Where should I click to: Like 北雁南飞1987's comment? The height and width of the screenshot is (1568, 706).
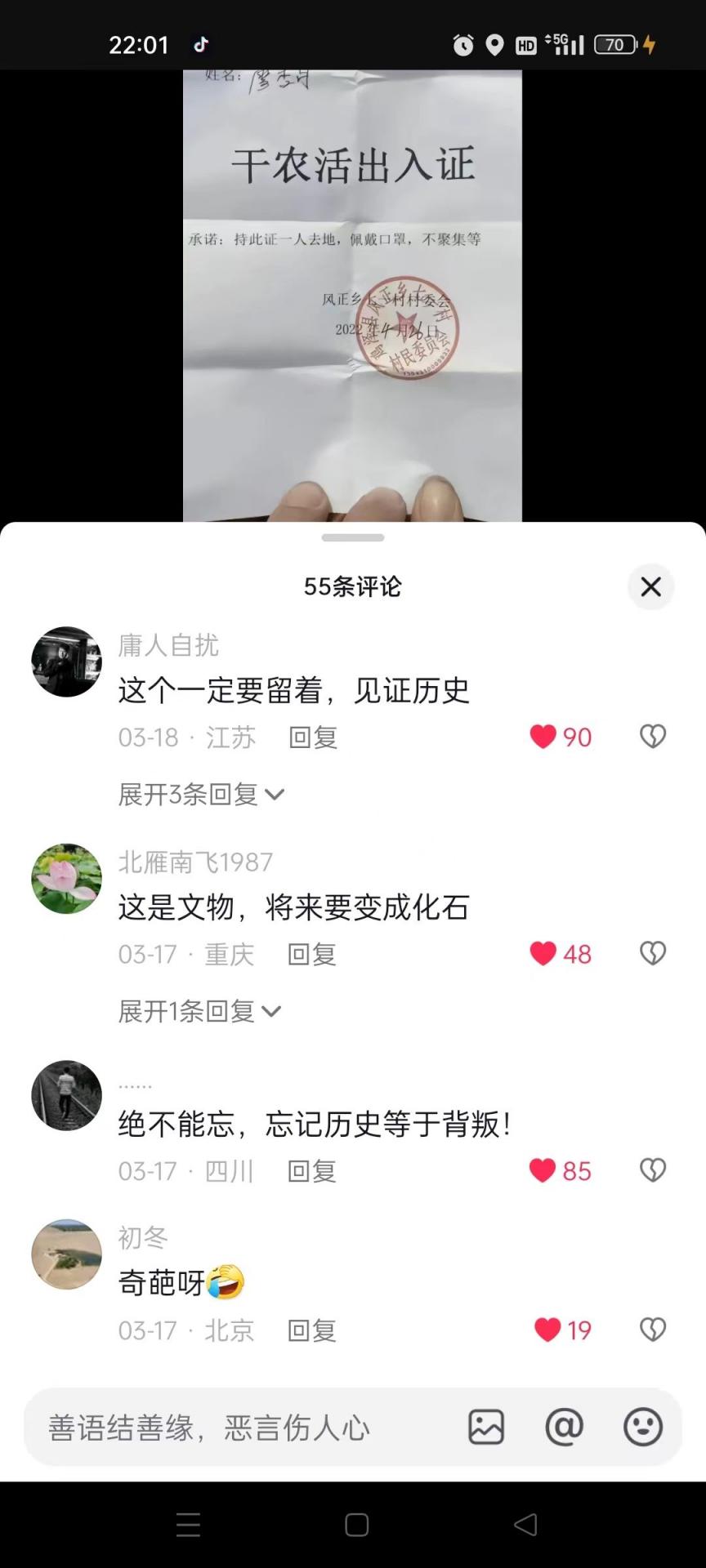point(543,953)
